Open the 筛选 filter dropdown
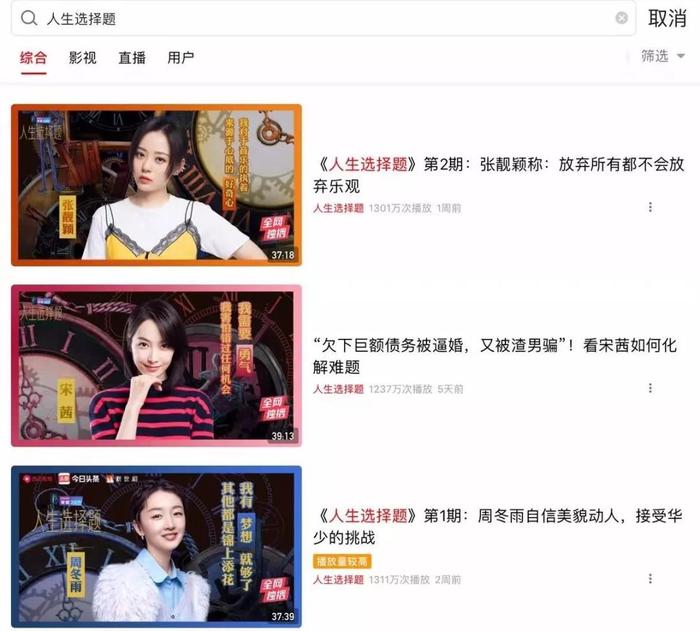700x631 pixels. coord(663,57)
